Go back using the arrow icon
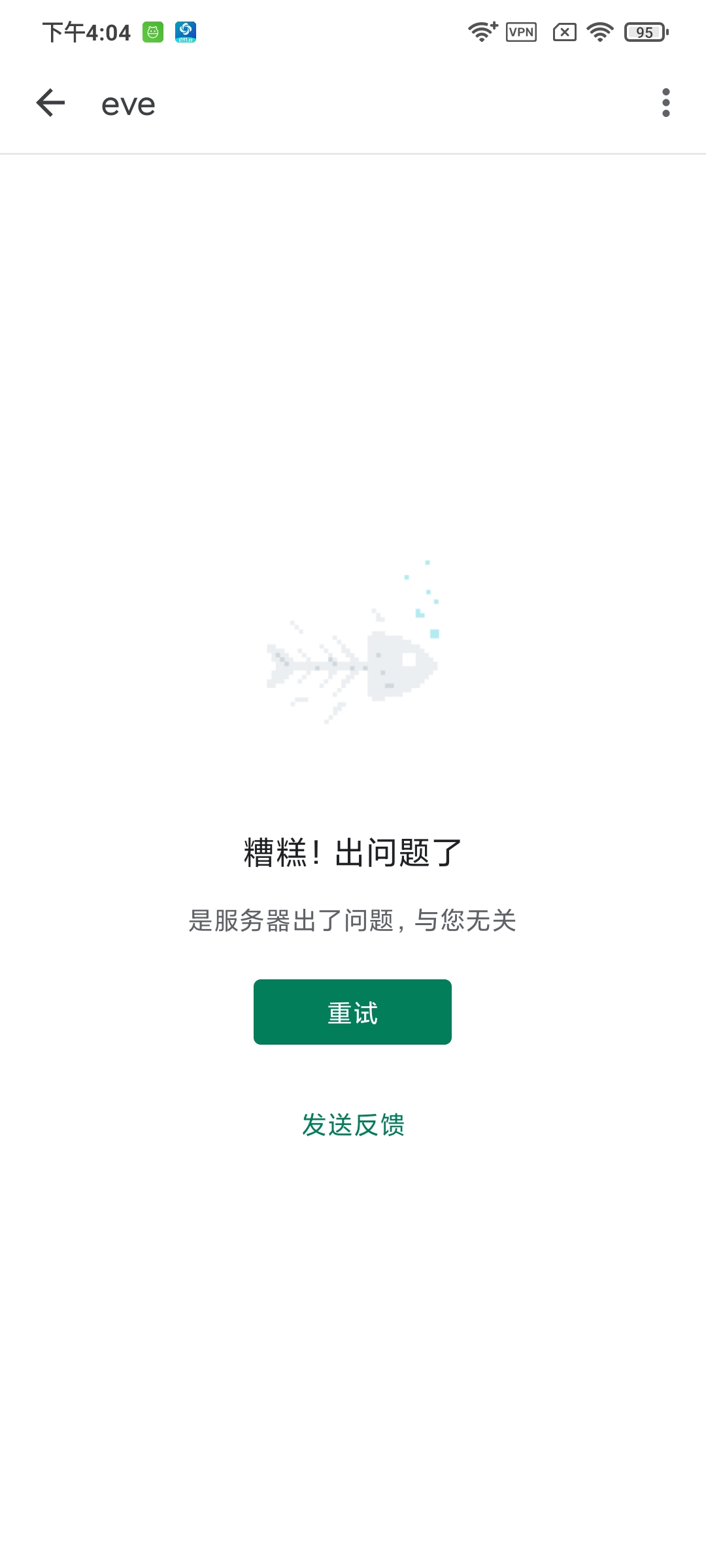 point(50,103)
